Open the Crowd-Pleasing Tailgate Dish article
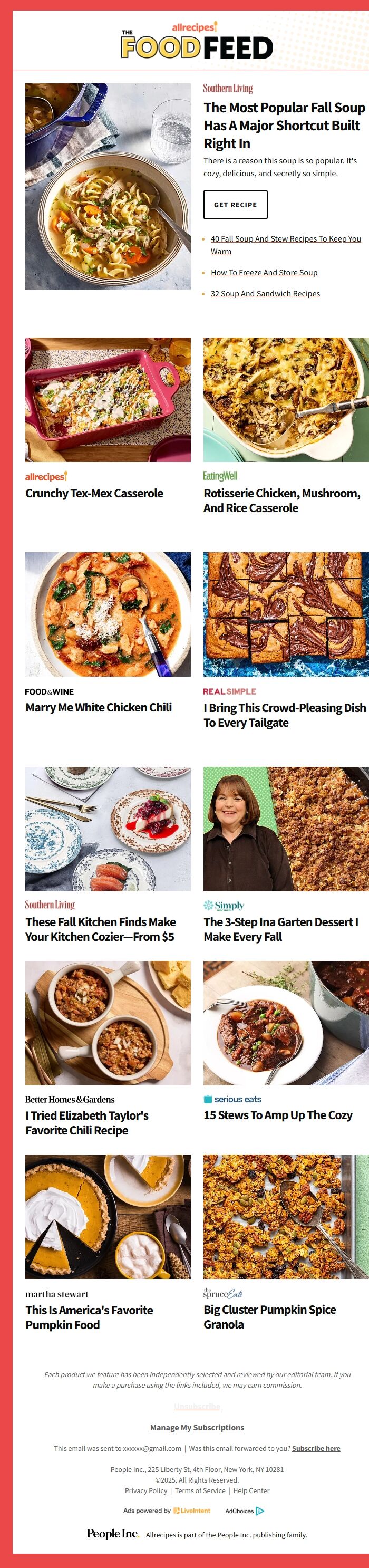 [285, 715]
